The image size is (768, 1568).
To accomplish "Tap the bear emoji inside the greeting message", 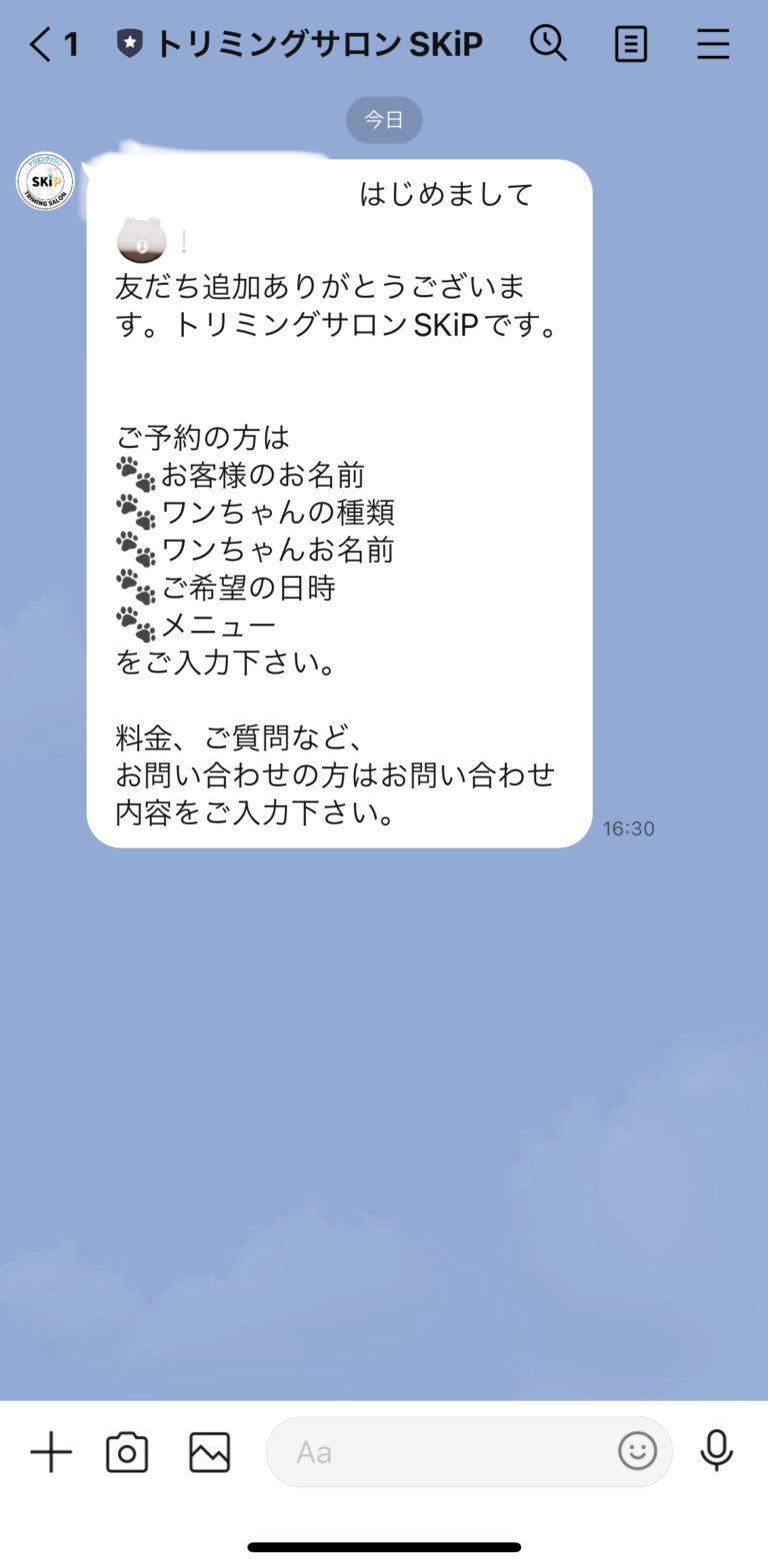I will coord(141,238).
